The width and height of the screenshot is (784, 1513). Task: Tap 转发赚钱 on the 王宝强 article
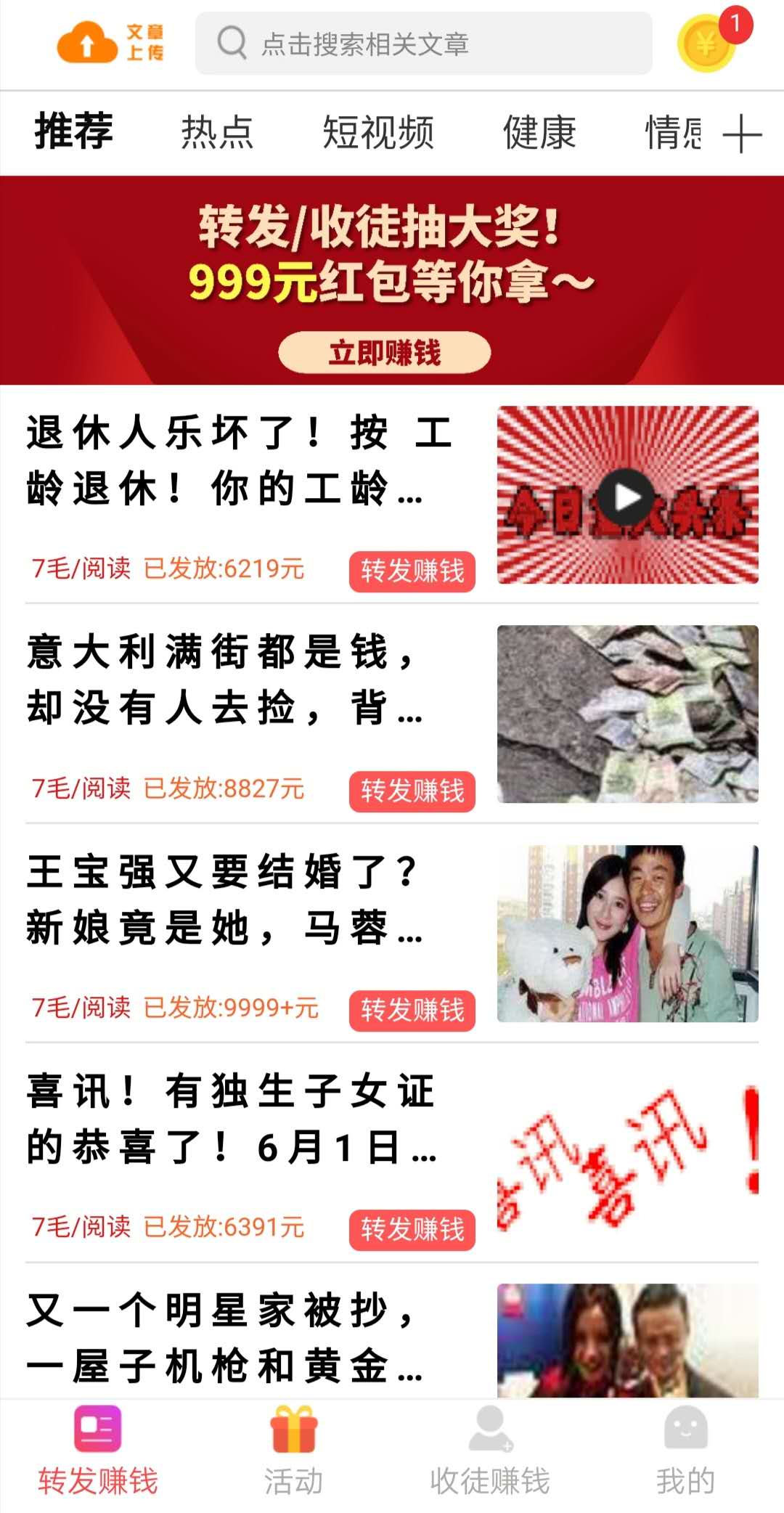(x=412, y=1011)
